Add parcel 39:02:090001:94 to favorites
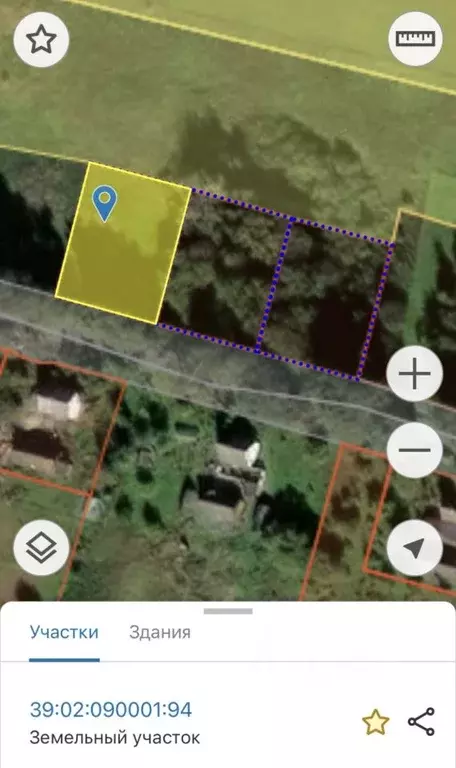Viewport: 456px width, 768px height. point(376,722)
